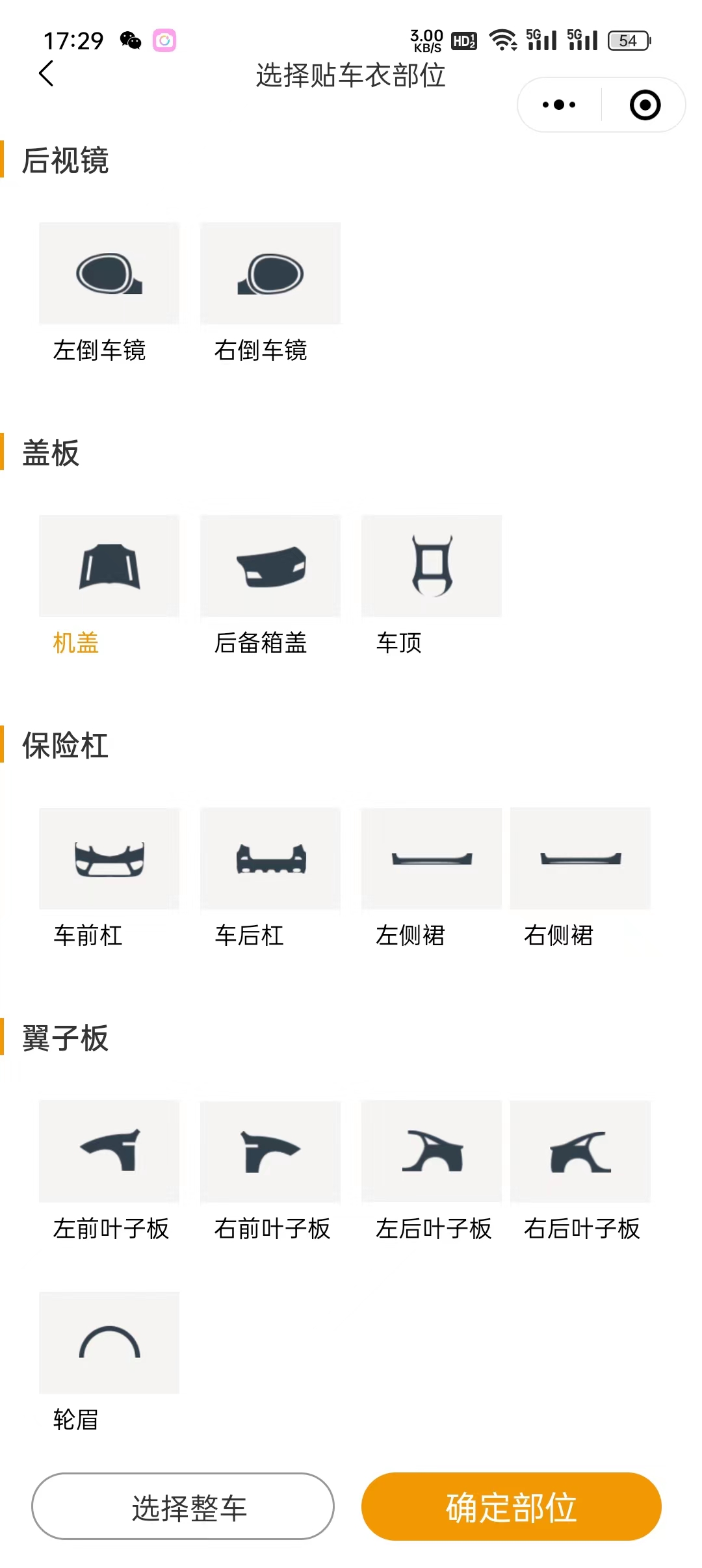Tap the 选择整车 button
Image resolution: width=702 pixels, height=1568 pixels.
point(183,1507)
